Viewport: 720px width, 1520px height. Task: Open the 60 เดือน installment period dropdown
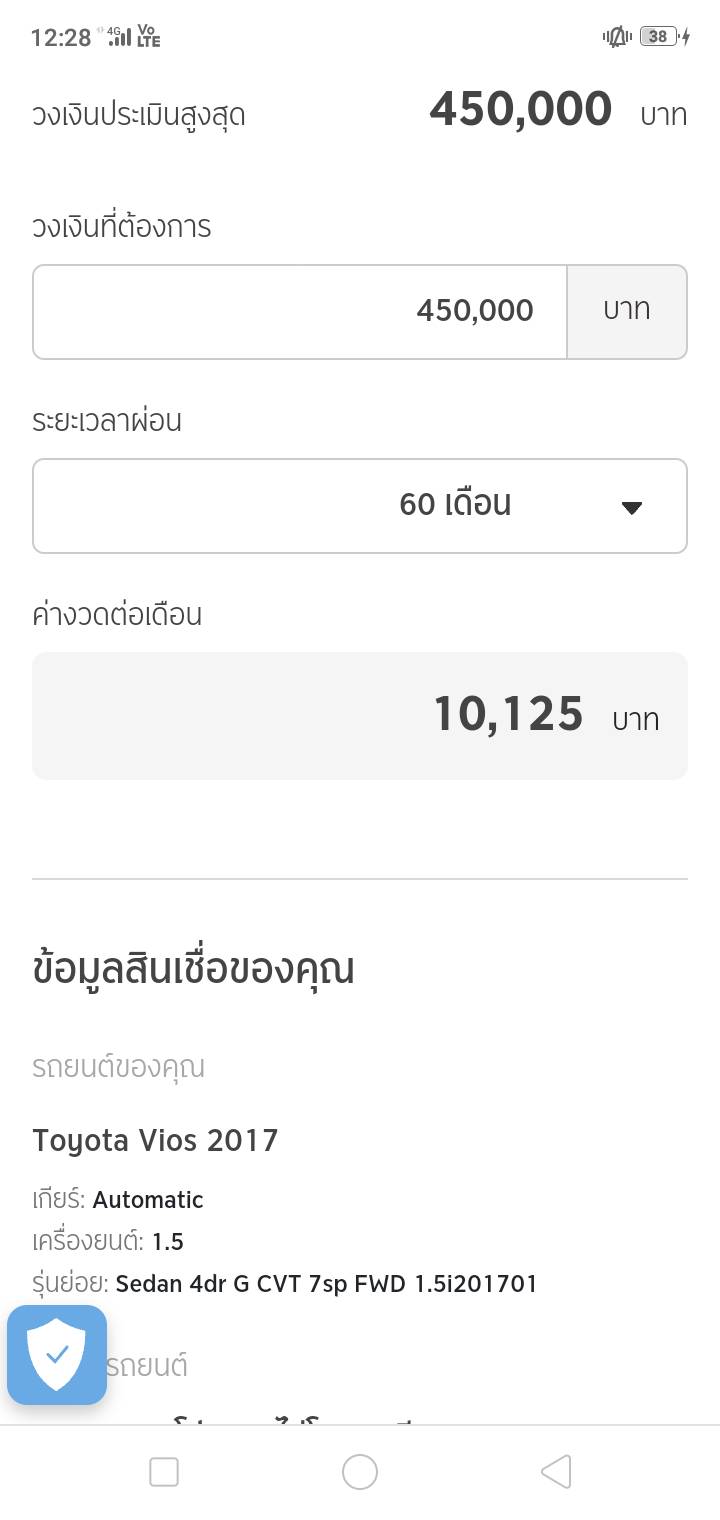(x=360, y=505)
